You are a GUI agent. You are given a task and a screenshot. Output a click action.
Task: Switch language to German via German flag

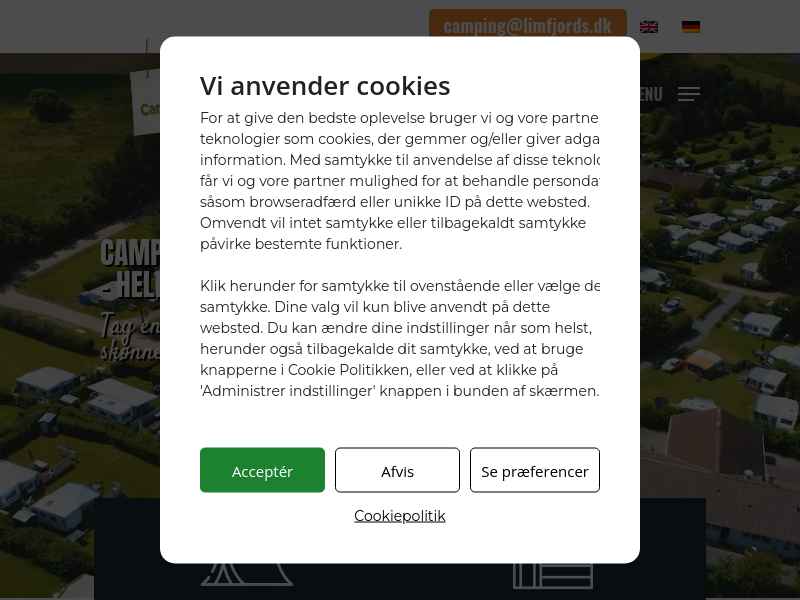coord(691,27)
